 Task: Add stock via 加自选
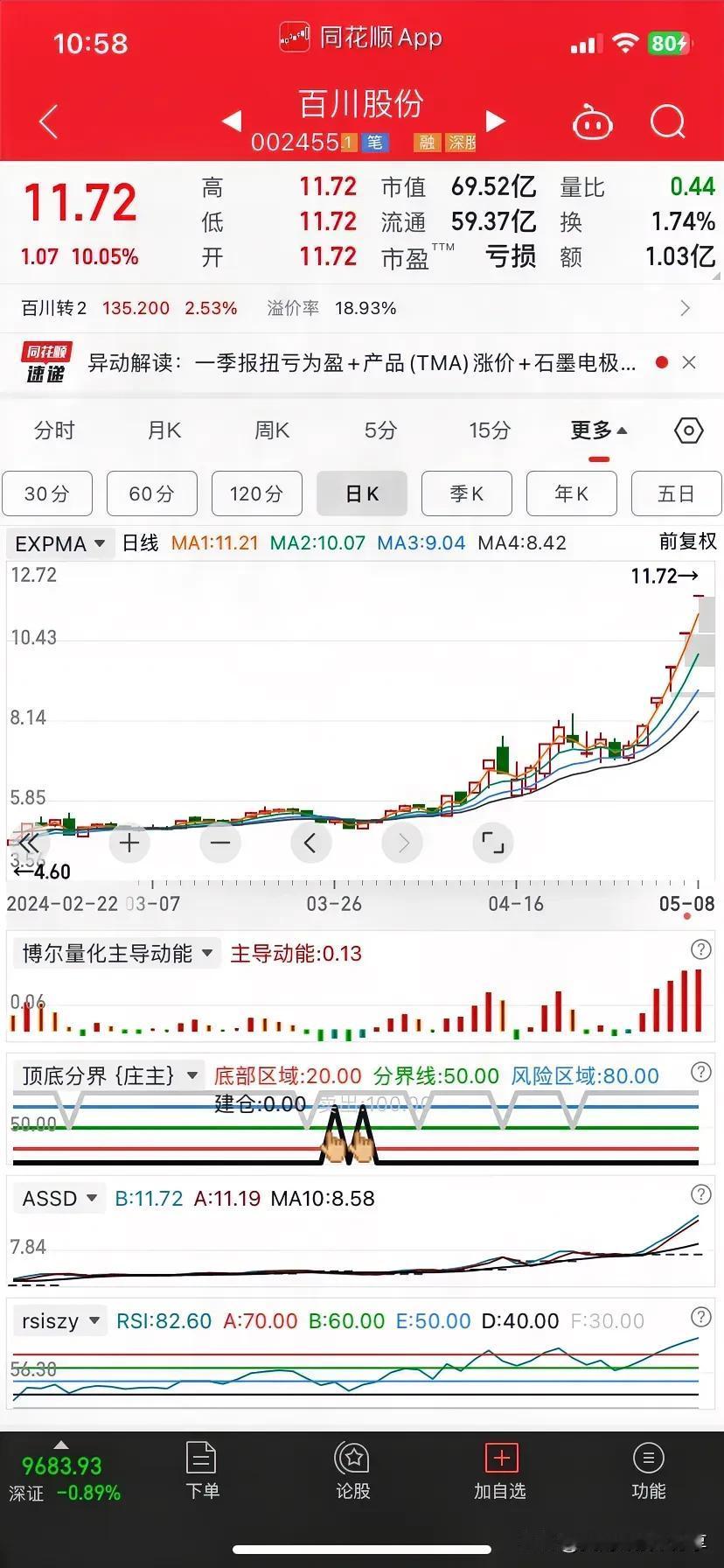point(500,1472)
